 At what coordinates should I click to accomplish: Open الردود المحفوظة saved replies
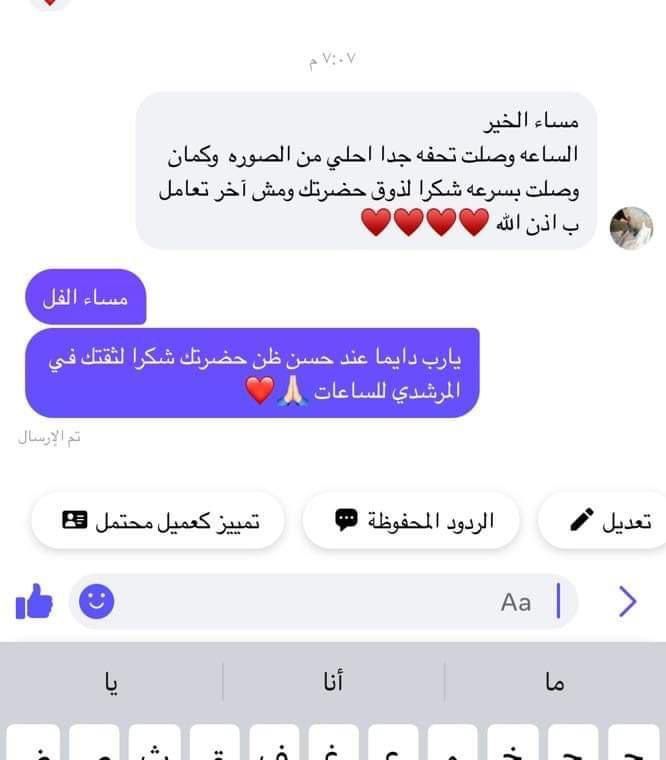pyautogui.click(x=412, y=521)
